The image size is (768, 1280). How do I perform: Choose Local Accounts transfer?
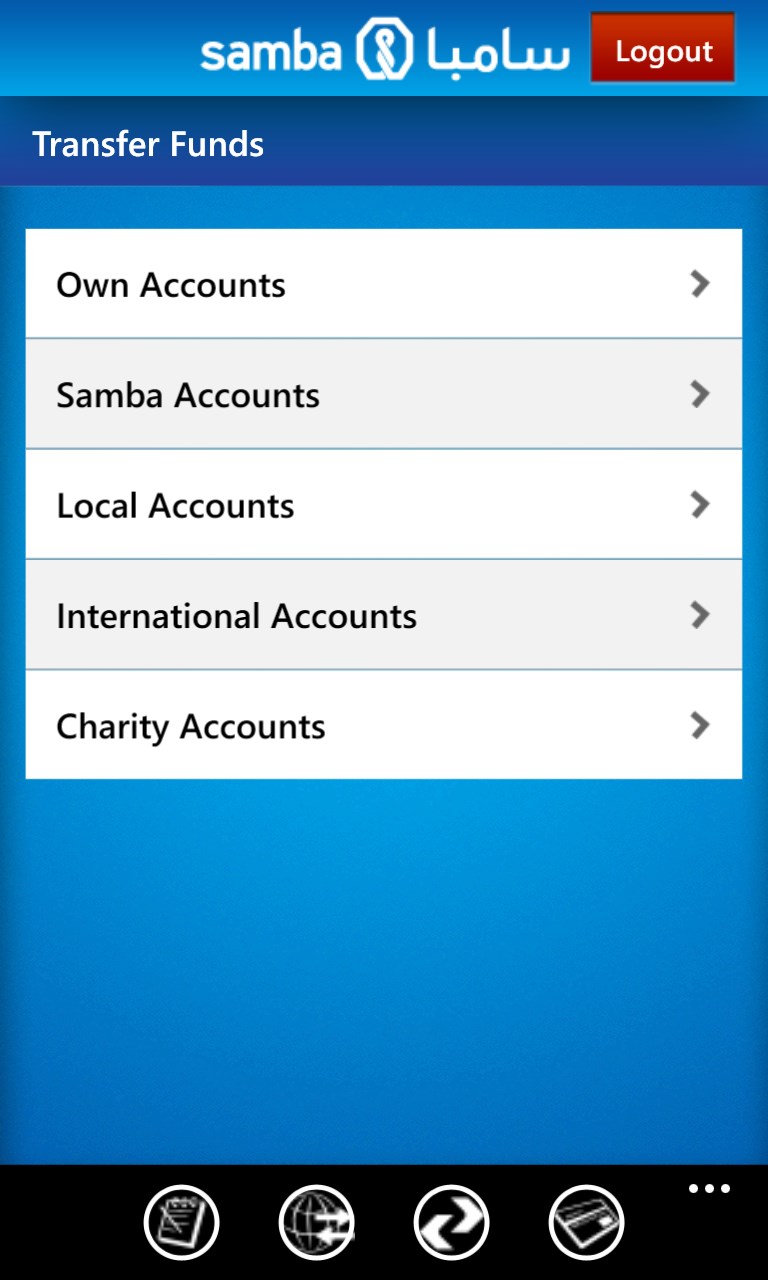pos(383,505)
